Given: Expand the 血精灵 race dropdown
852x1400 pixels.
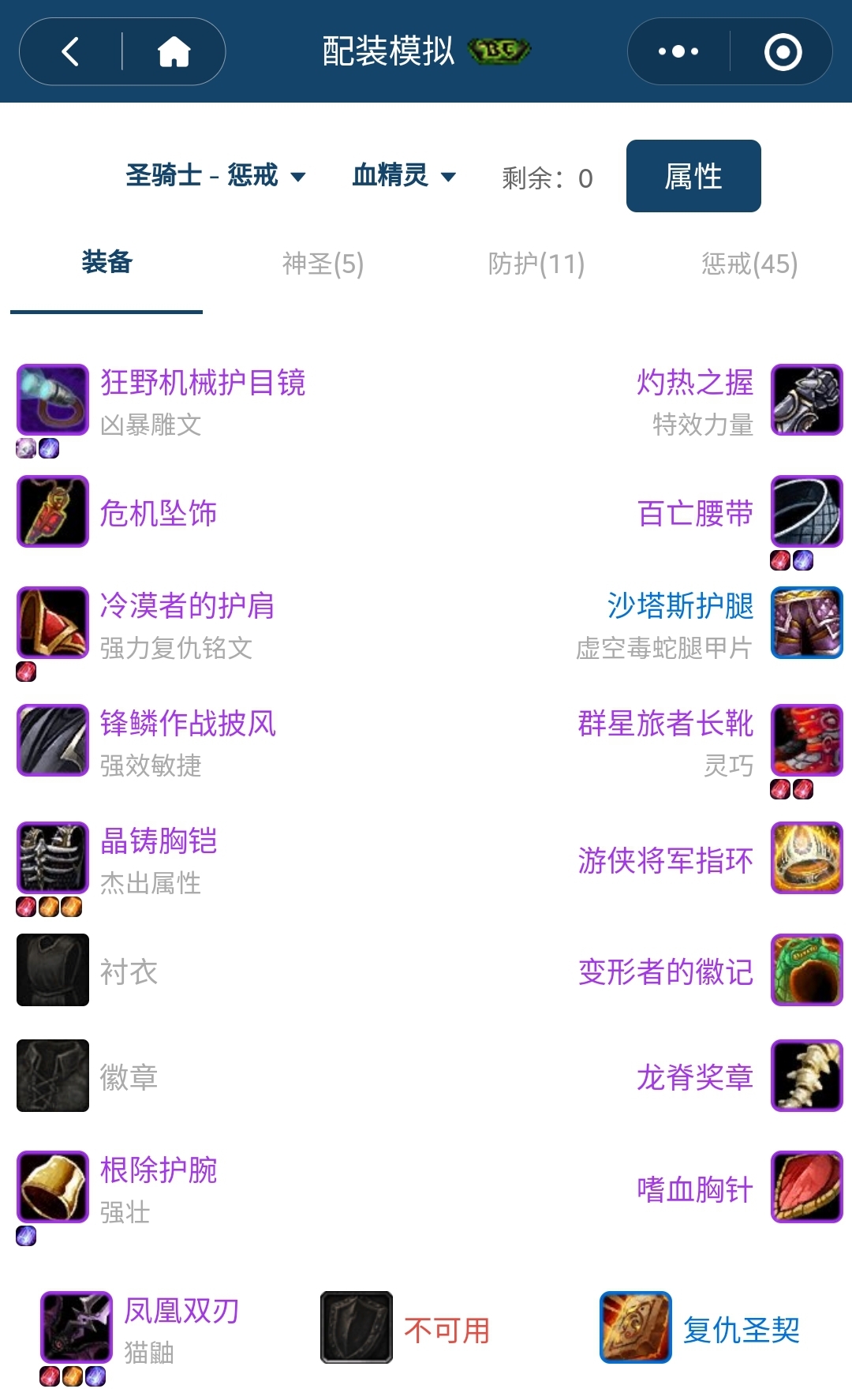Looking at the screenshot, I should 403,175.
